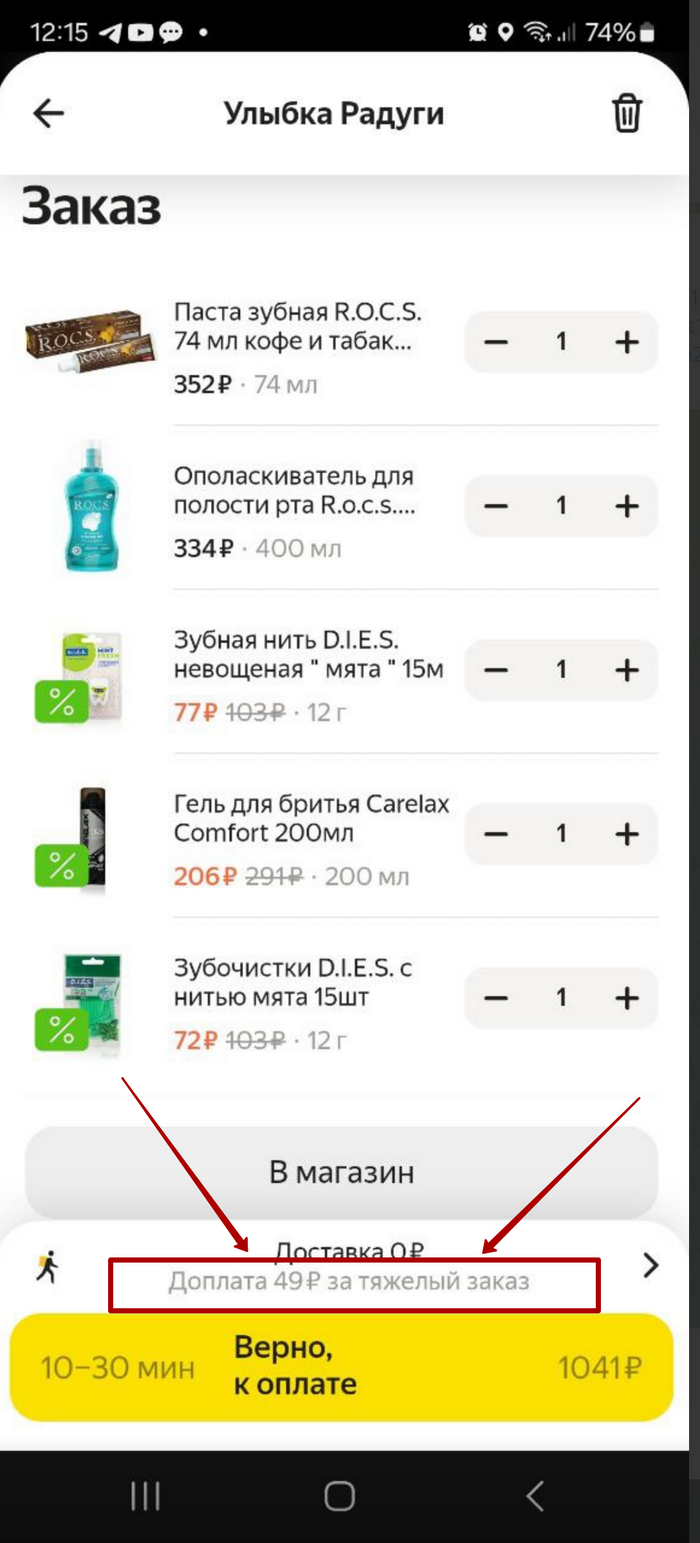Tap the «В магазин» button
Viewport: 700px width, 1543px height.
pos(341,1172)
